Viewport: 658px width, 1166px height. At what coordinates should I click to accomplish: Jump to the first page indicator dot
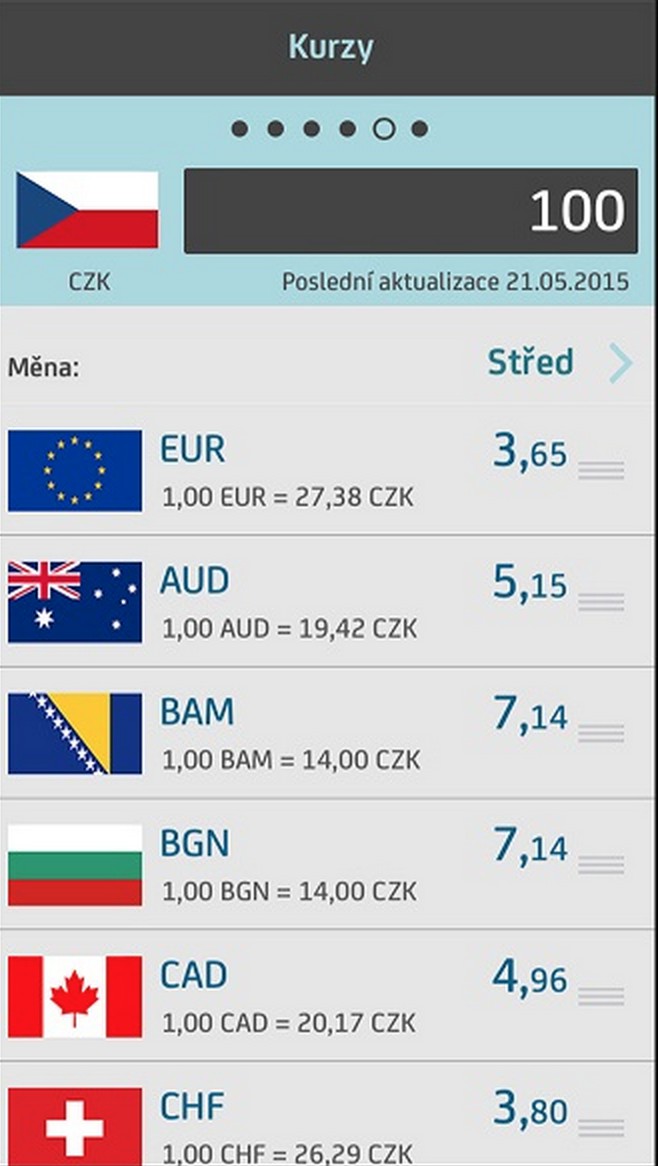(x=239, y=129)
